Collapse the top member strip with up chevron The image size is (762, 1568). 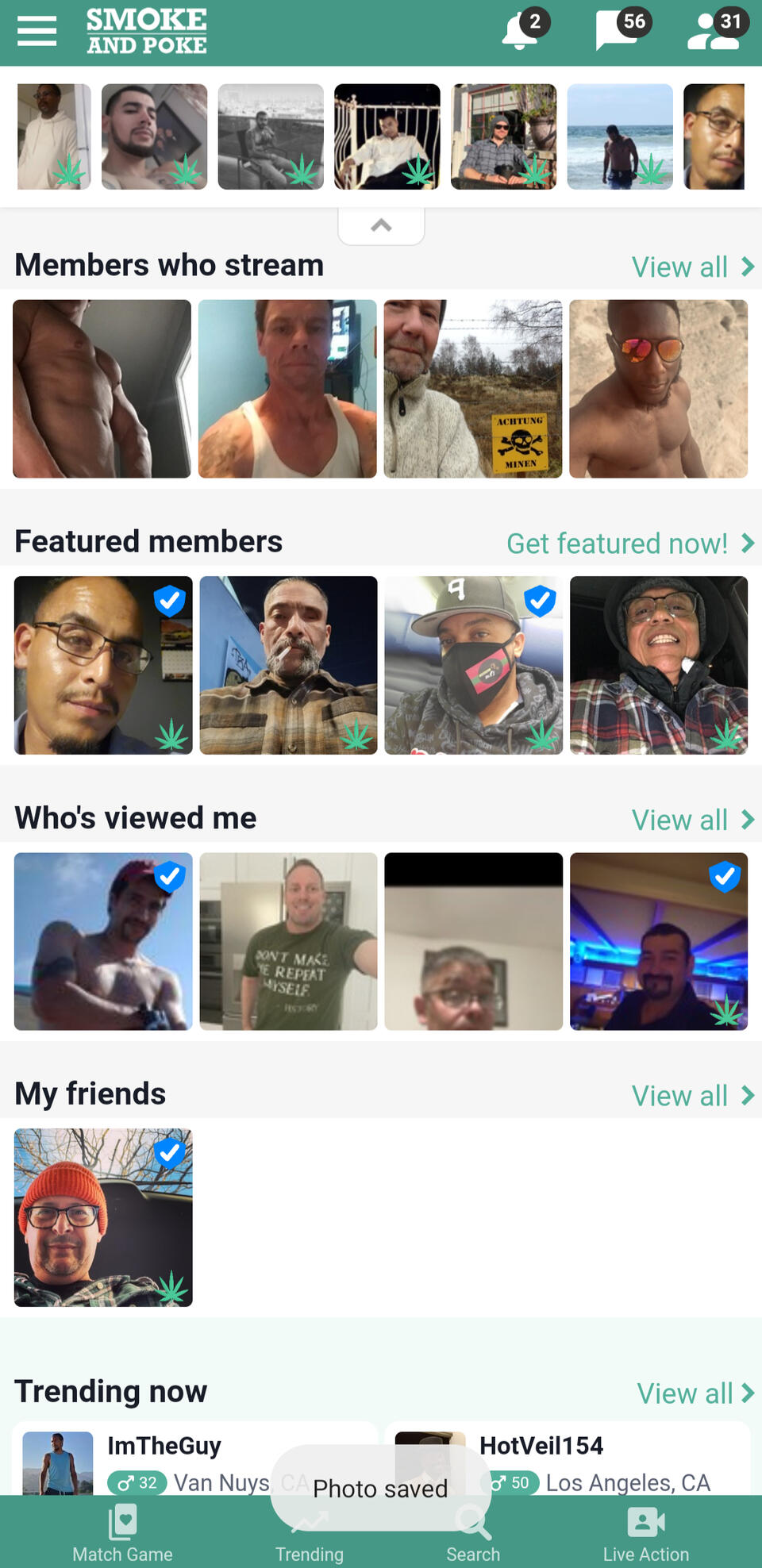(381, 225)
